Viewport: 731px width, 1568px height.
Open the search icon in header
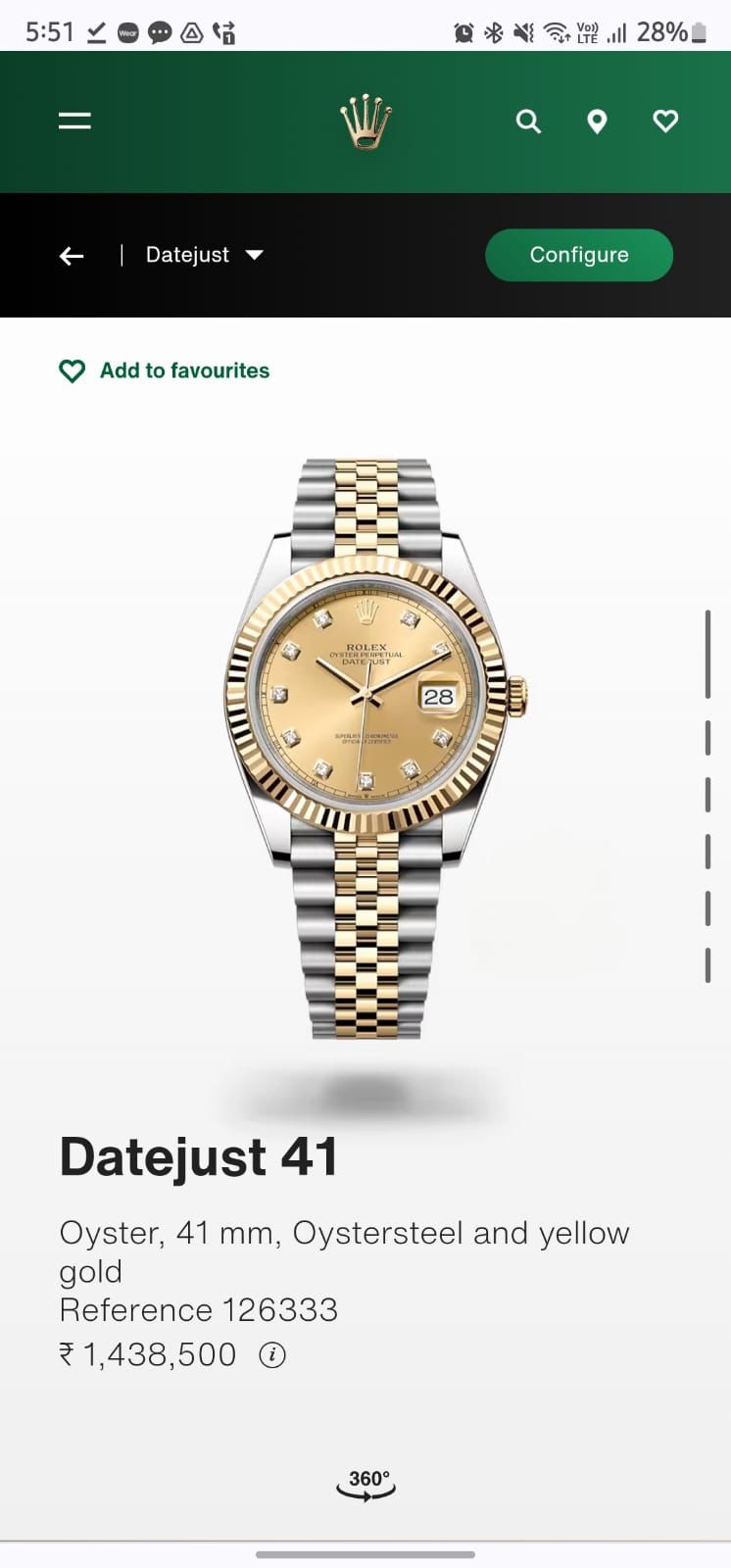(x=528, y=122)
